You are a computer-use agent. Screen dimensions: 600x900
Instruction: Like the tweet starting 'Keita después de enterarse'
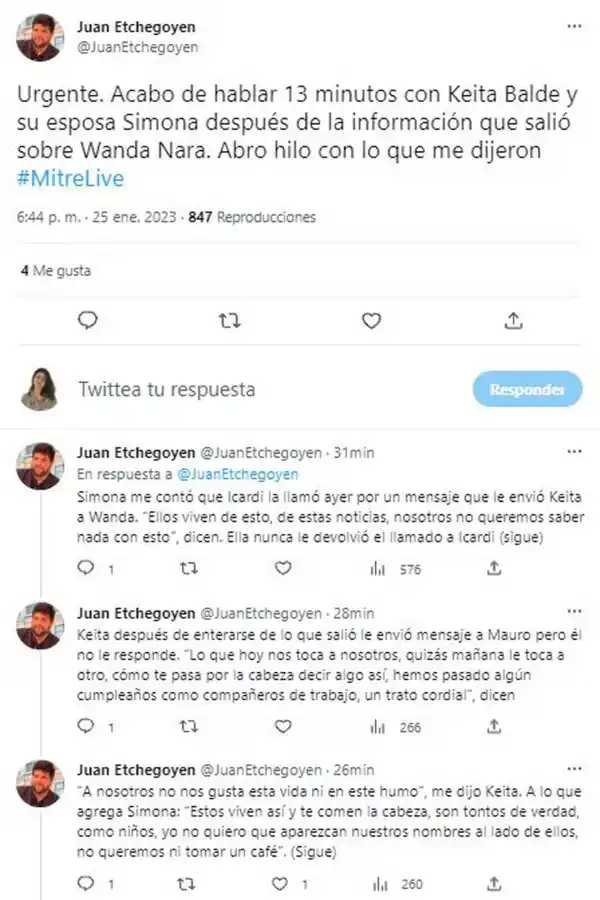tap(283, 726)
